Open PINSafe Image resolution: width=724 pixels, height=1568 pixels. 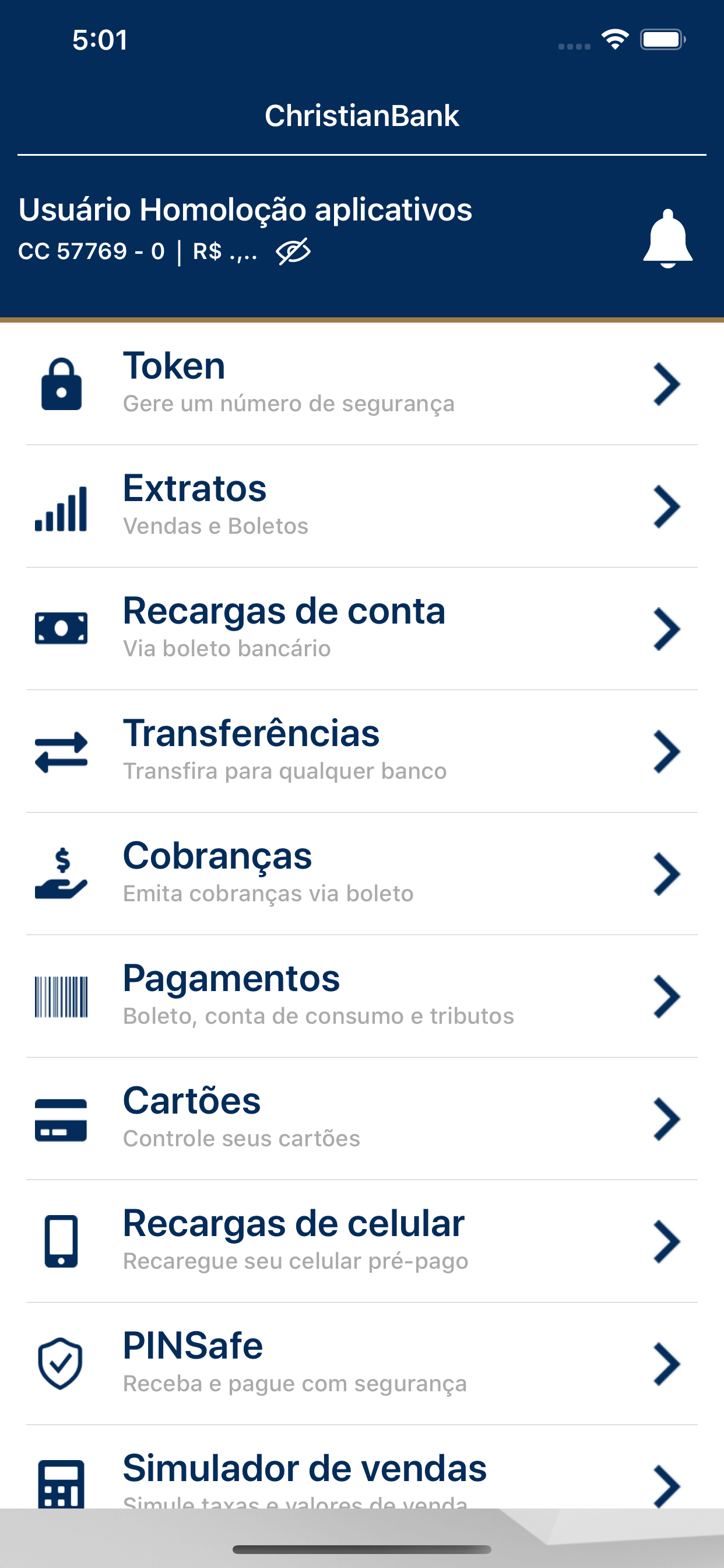pyautogui.click(x=362, y=1363)
